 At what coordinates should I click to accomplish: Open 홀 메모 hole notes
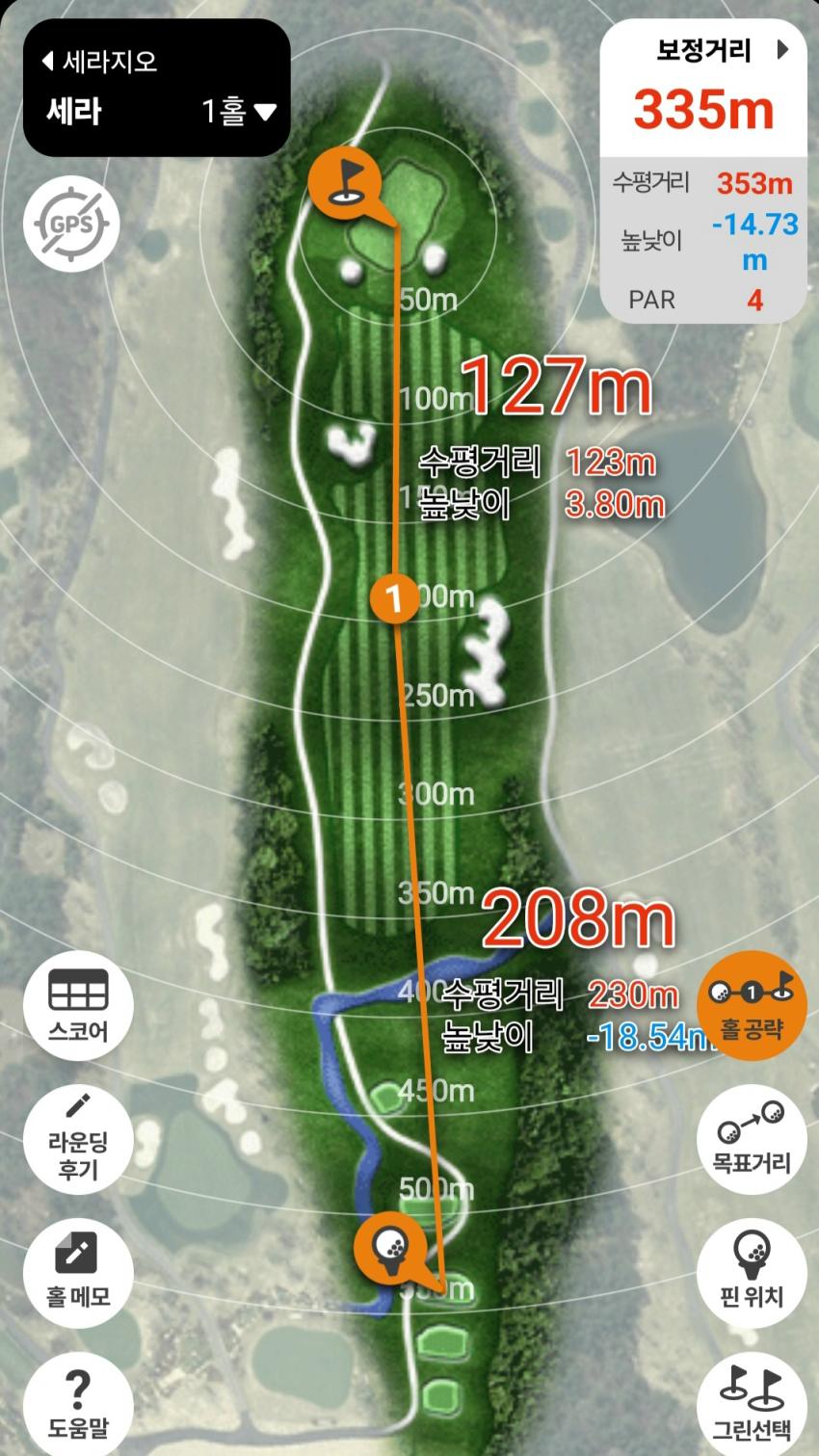click(78, 1272)
